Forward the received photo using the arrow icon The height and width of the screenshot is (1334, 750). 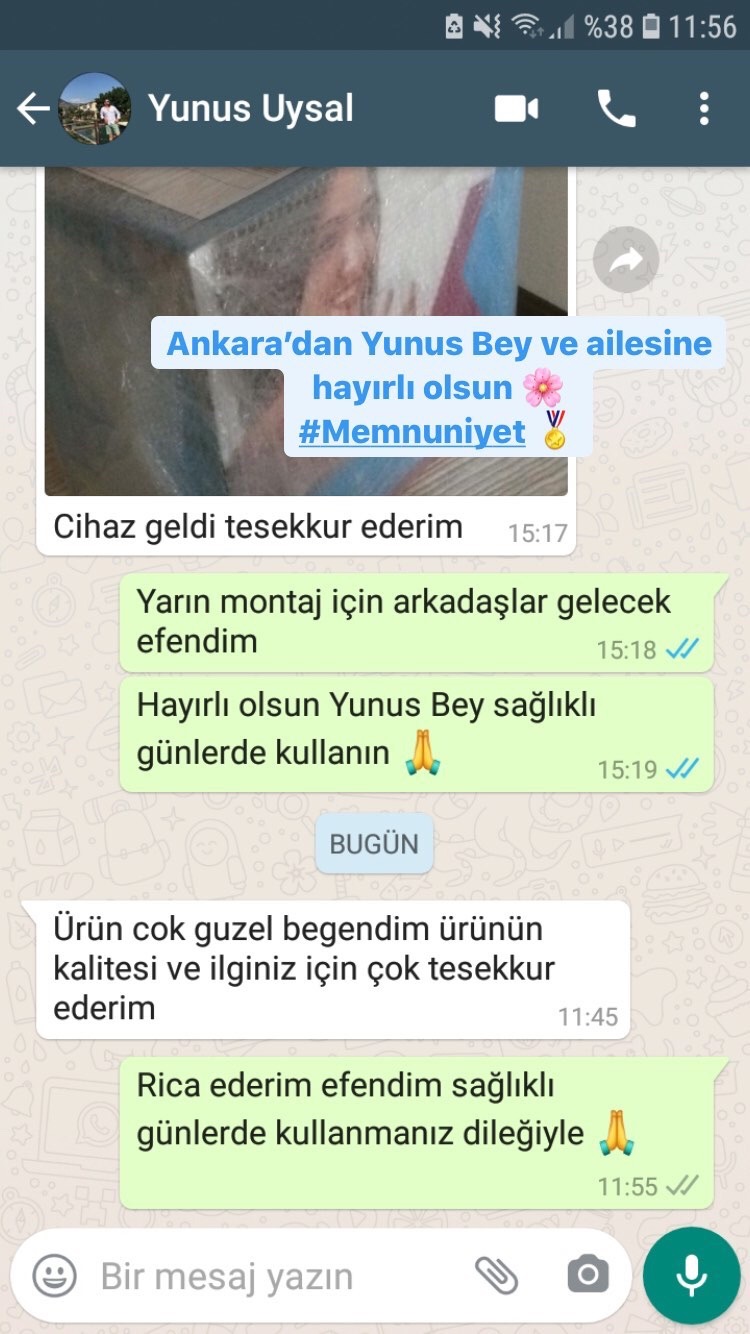point(626,260)
